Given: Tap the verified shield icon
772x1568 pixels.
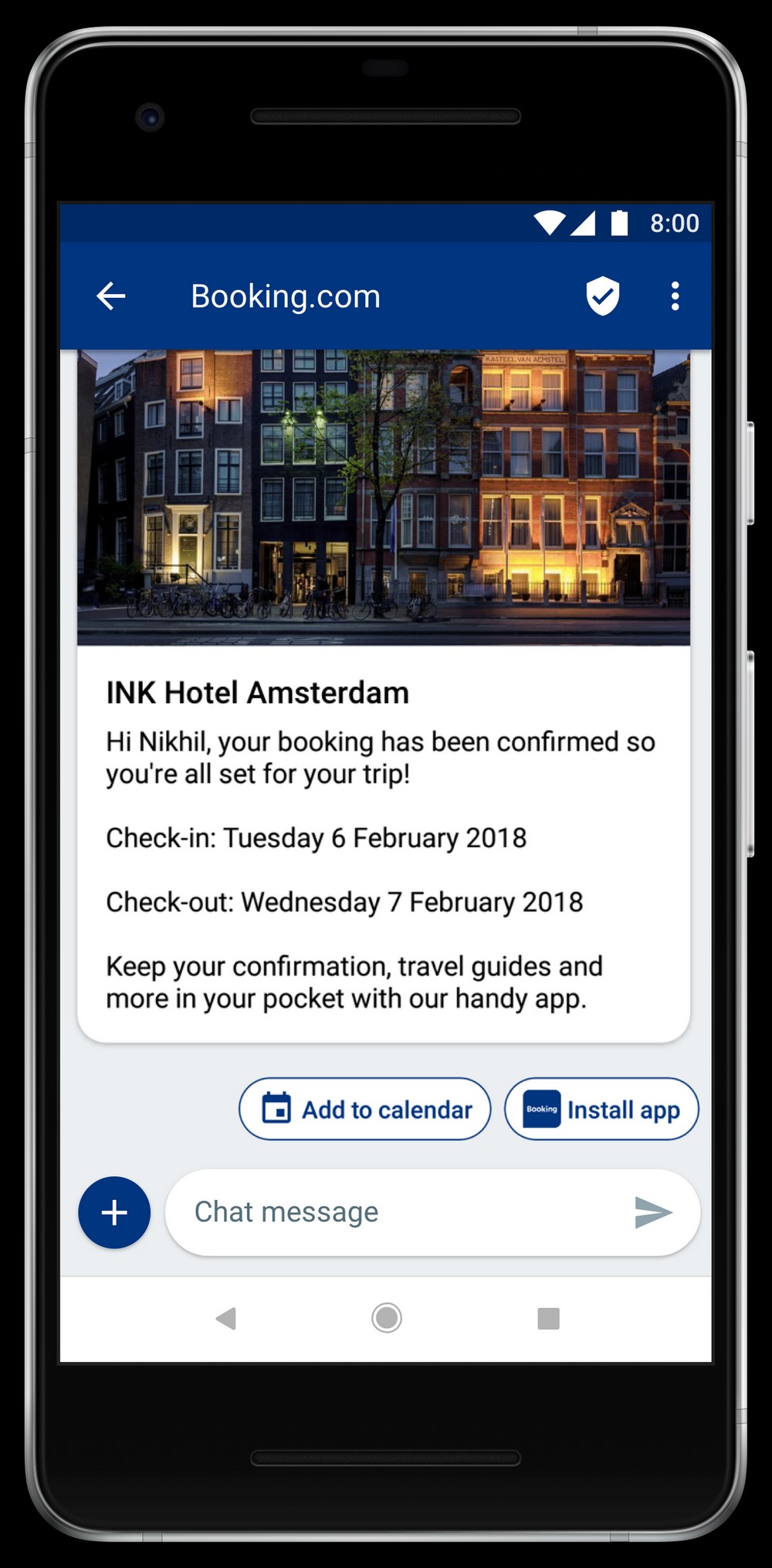Looking at the screenshot, I should click(603, 296).
